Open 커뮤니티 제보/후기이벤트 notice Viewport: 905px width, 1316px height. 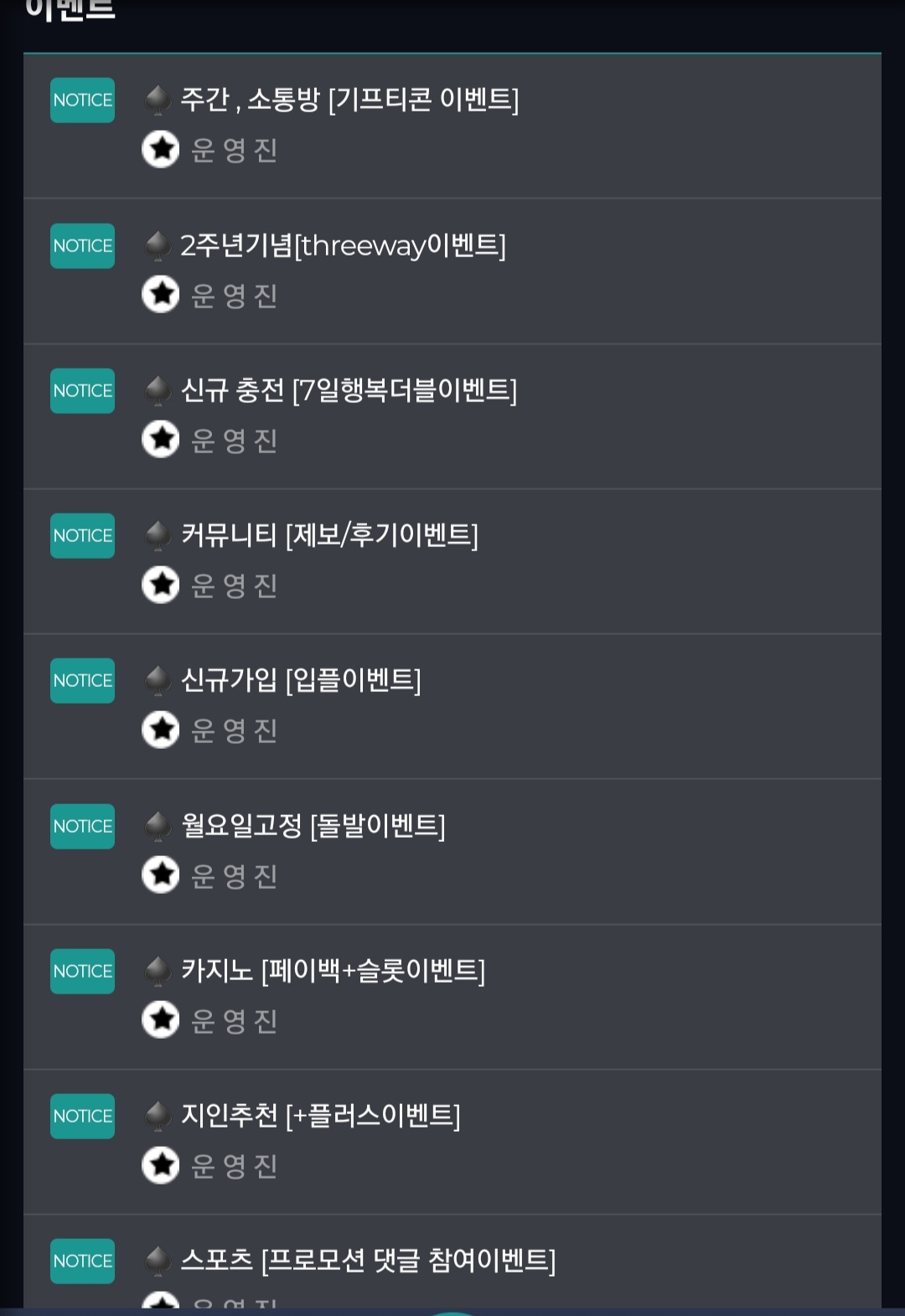tap(329, 535)
